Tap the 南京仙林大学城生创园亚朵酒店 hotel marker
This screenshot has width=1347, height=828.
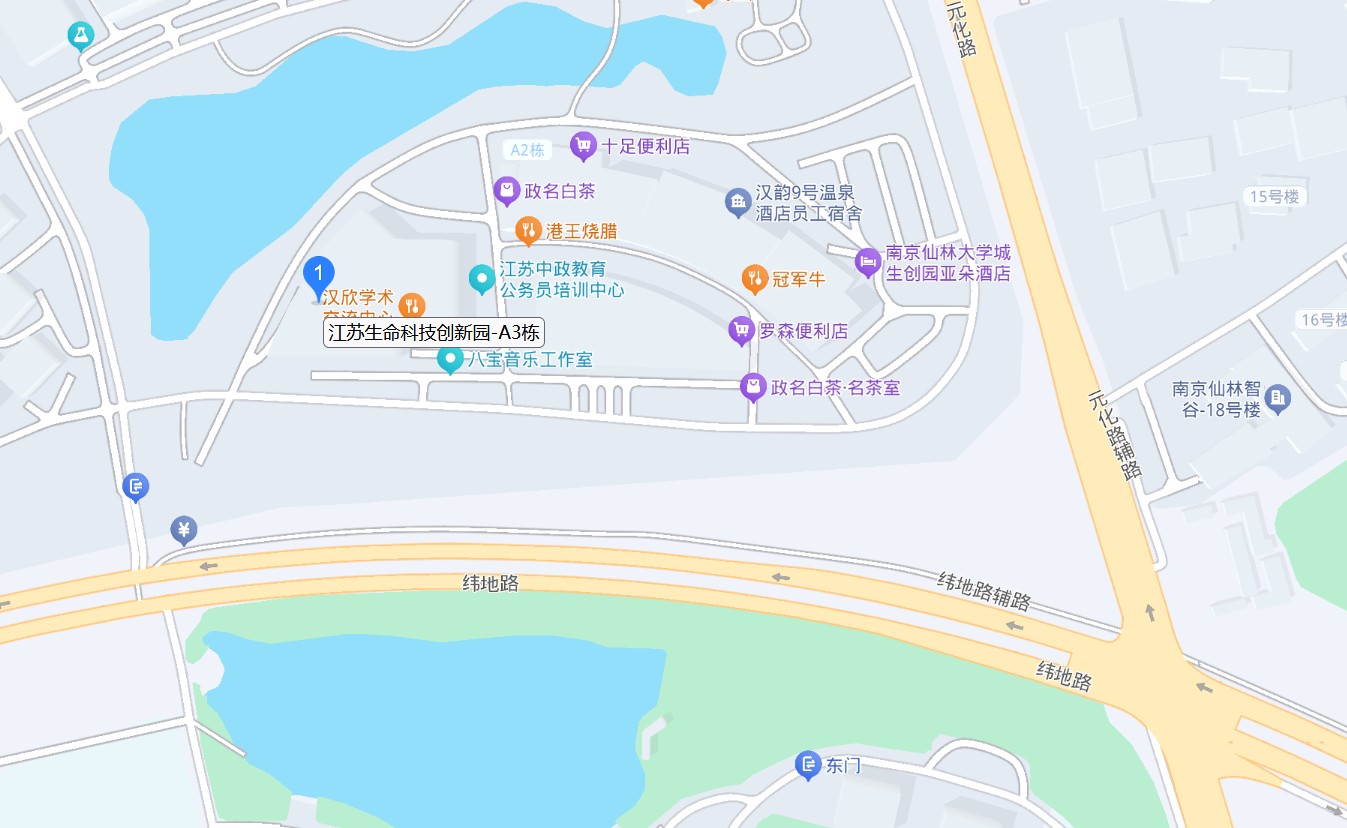(x=868, y=263)
